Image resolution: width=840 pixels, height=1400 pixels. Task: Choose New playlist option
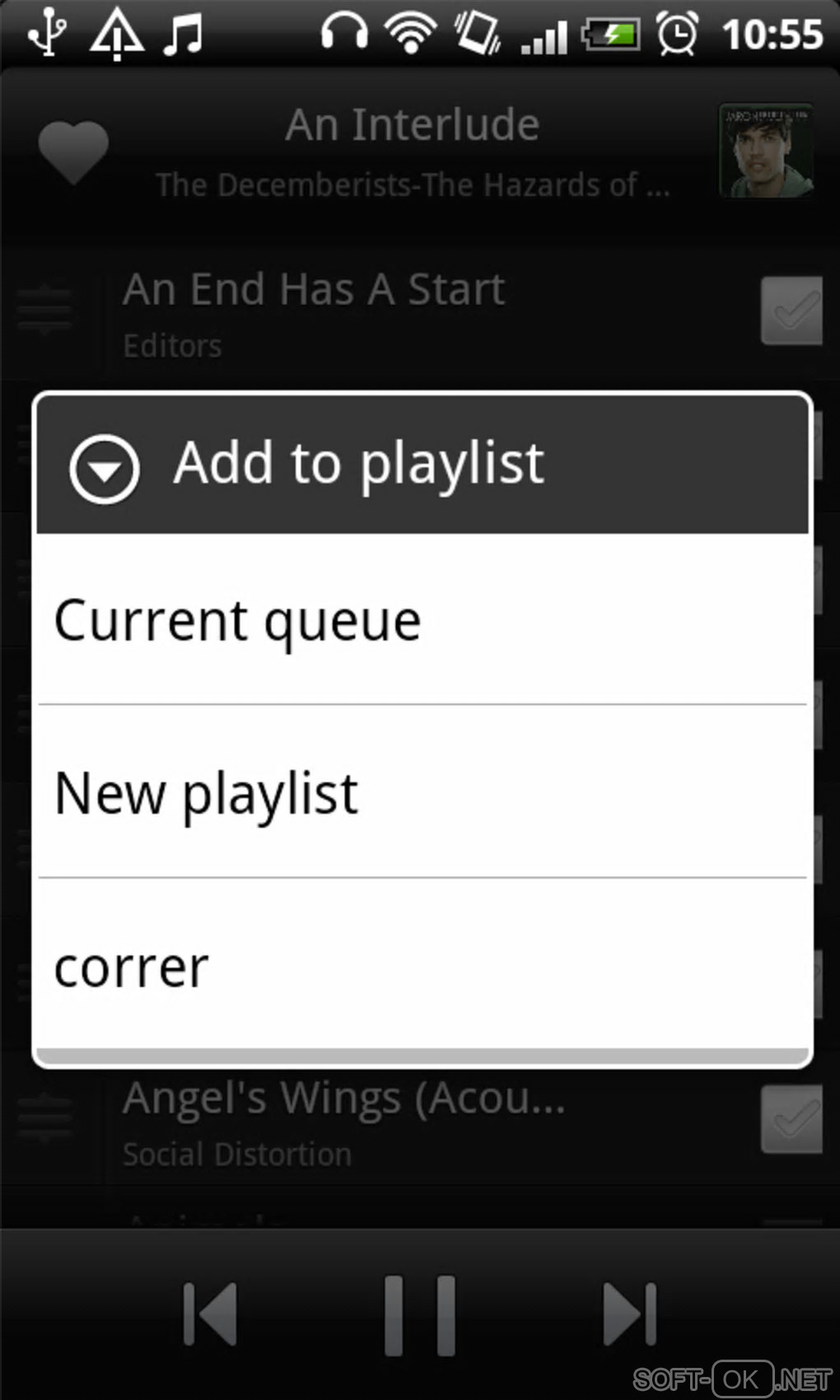coord(422,792)
